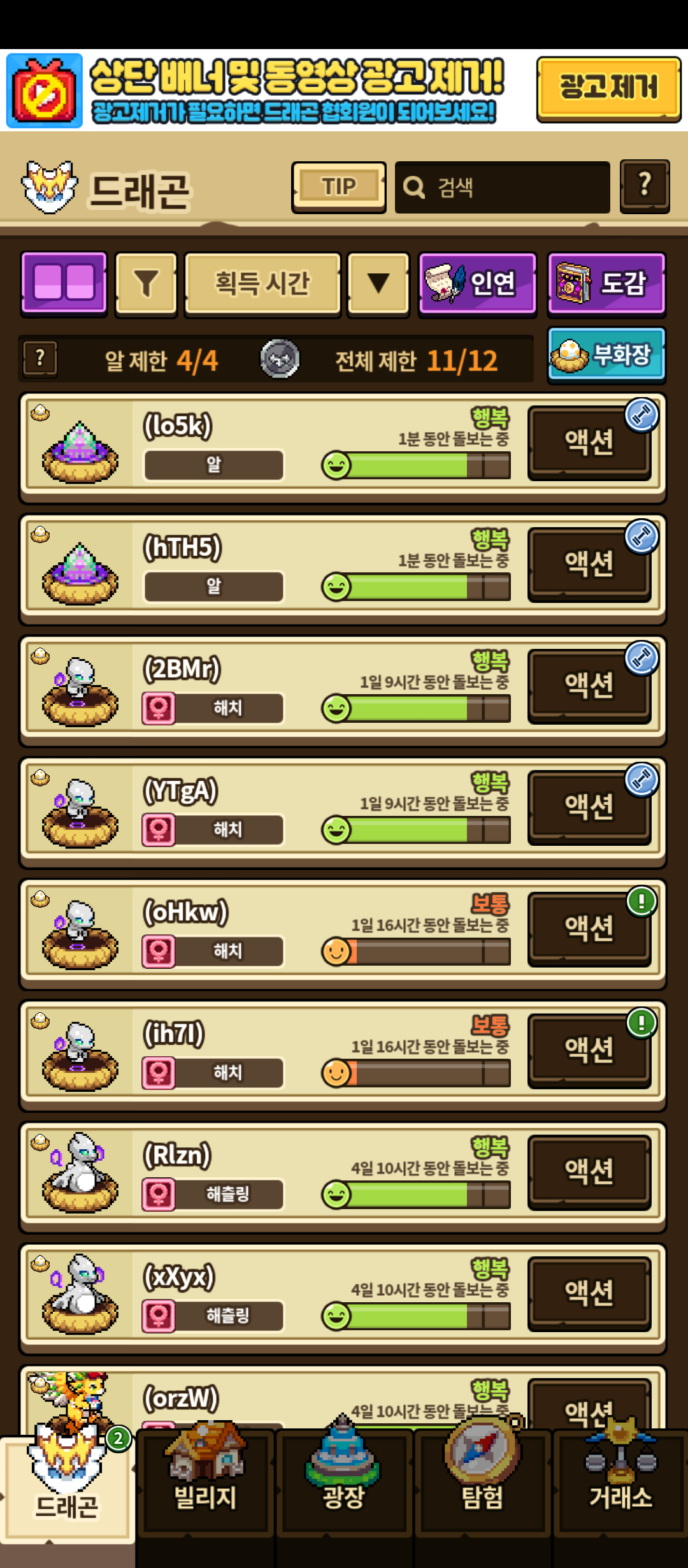The image size is (688, 1568).
Task: Tap the down arrow sort order button
Action: coord(378,284)
